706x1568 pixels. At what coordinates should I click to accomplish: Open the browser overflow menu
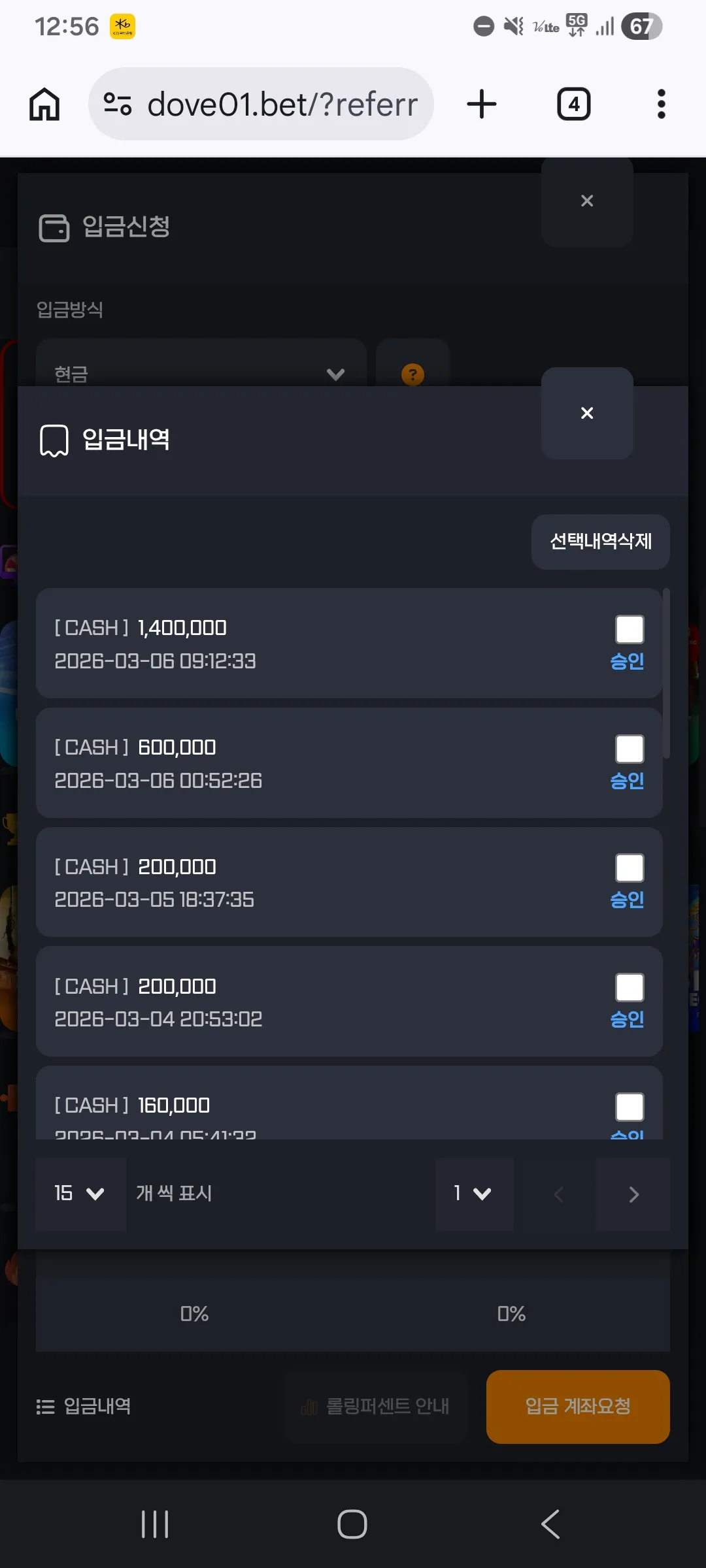pos(661,104)
